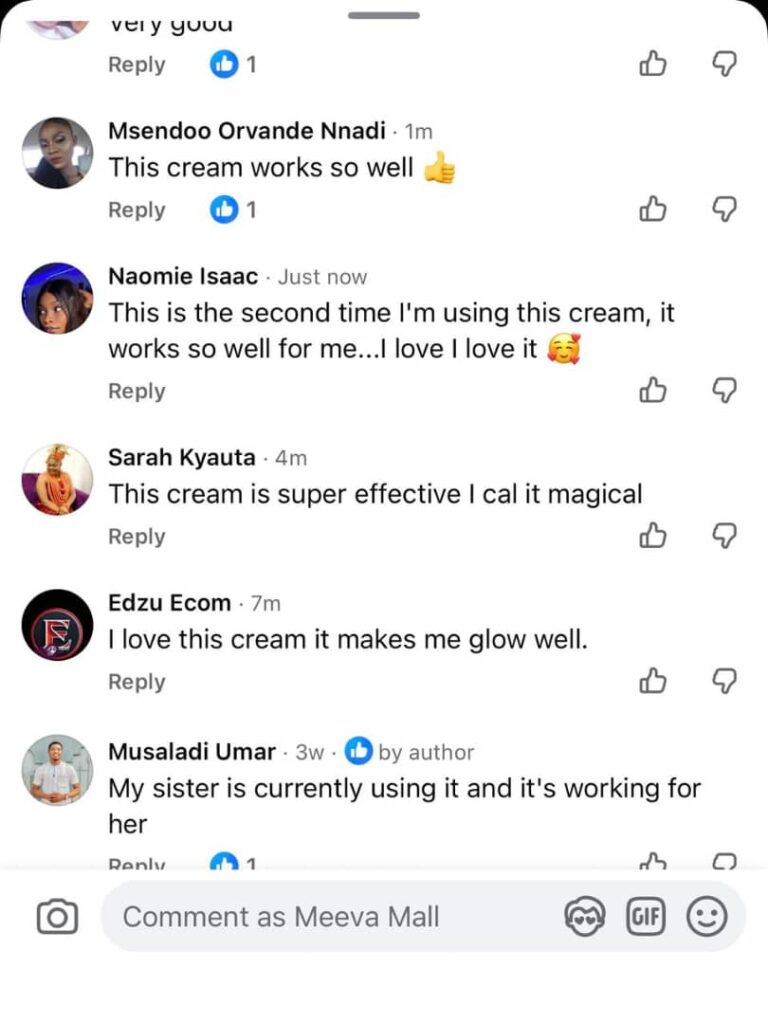Open Naomie Isaac's profile picture
The width and height of the screenshot is (768, 1024).
click(57, 298)
